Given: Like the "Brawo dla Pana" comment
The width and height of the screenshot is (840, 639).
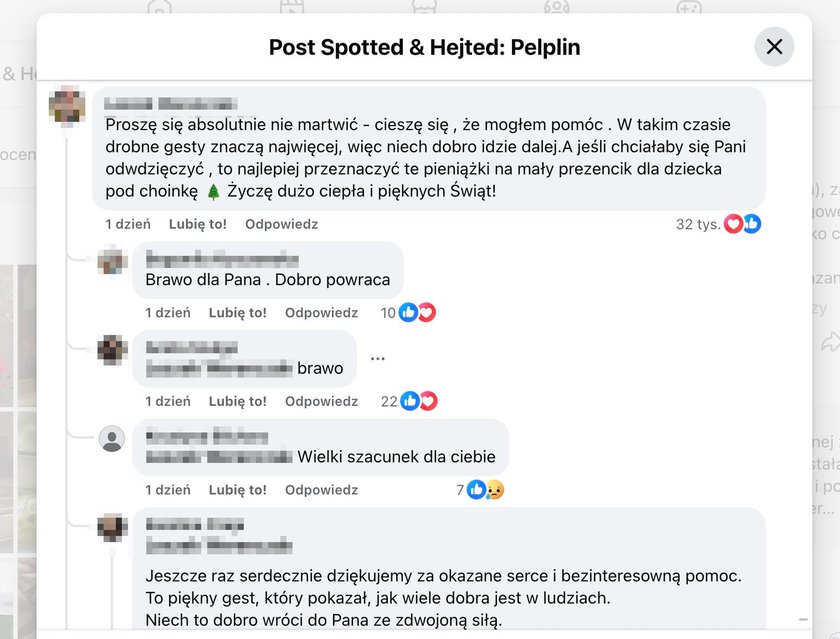Looking at the screenshot, I should tap(238, 312).
